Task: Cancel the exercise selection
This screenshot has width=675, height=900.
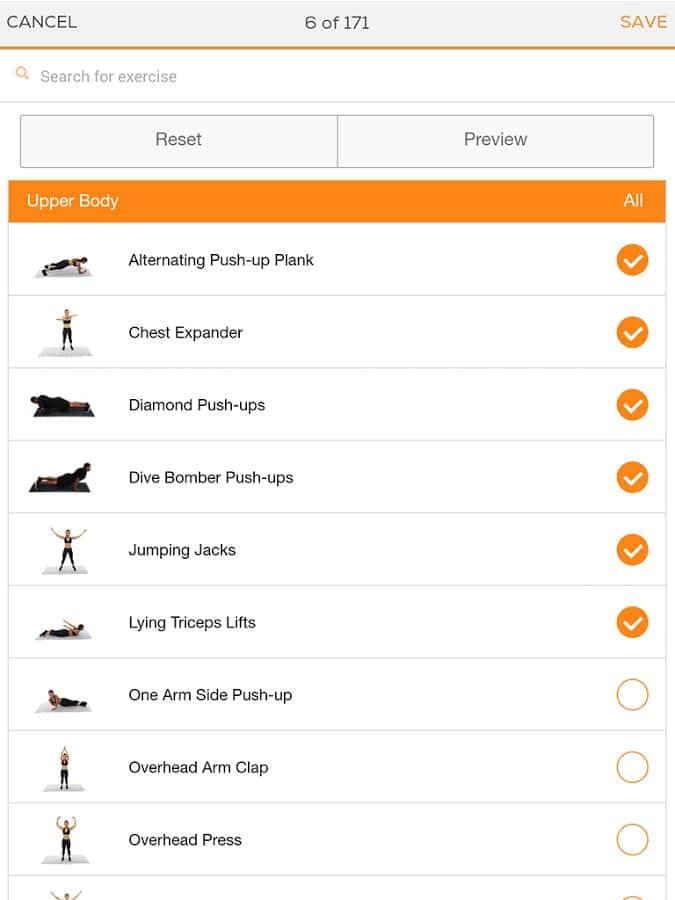Action: (x=42, y=22)
